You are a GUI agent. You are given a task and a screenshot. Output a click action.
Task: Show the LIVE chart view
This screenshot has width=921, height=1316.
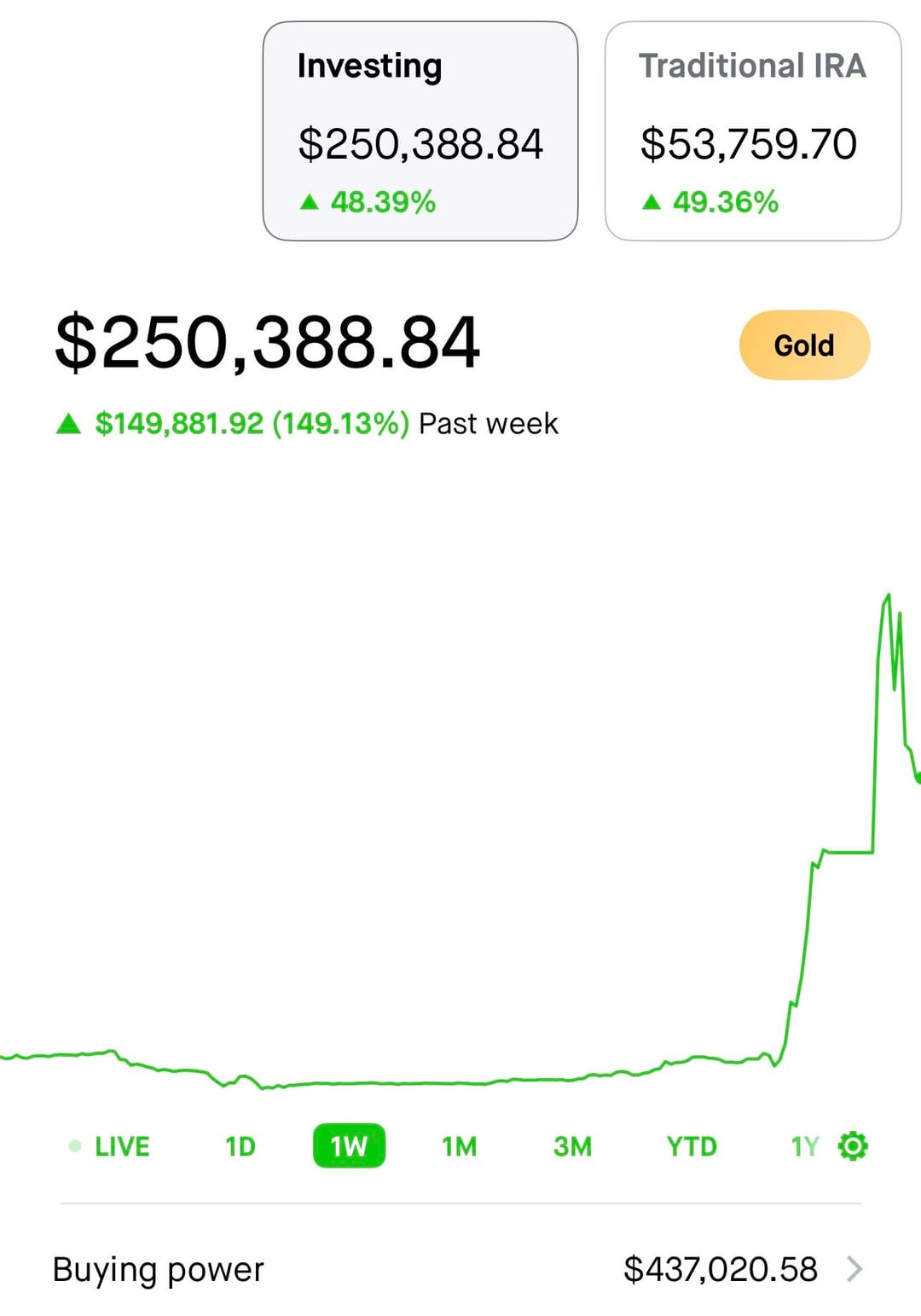tap(111, 1146)
